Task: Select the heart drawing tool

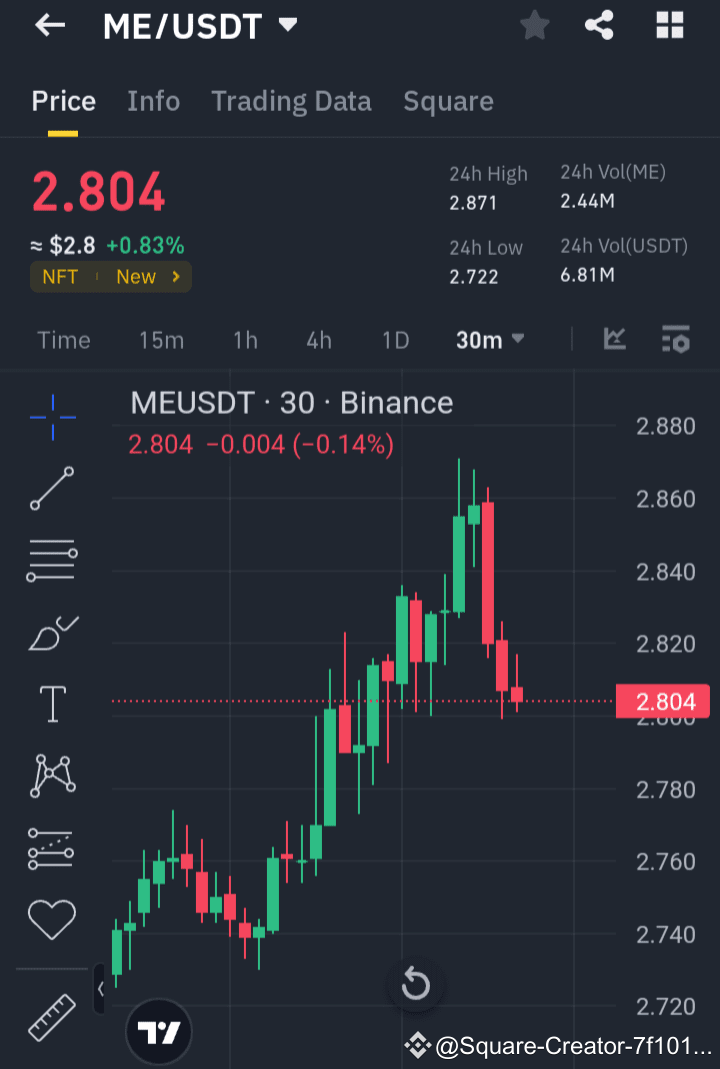Action: coord(51,919)
